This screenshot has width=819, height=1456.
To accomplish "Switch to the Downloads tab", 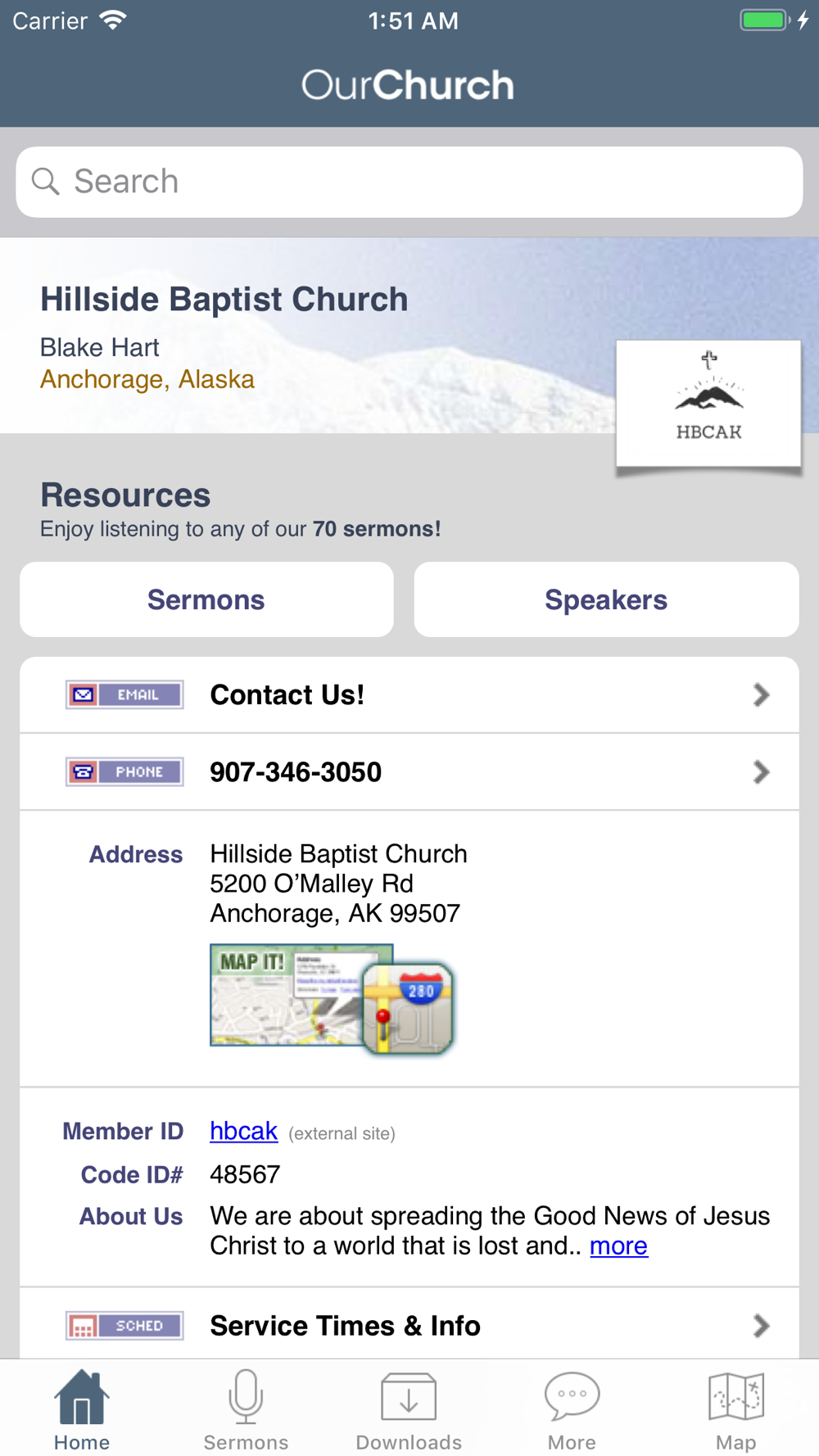I will 409,1410.
